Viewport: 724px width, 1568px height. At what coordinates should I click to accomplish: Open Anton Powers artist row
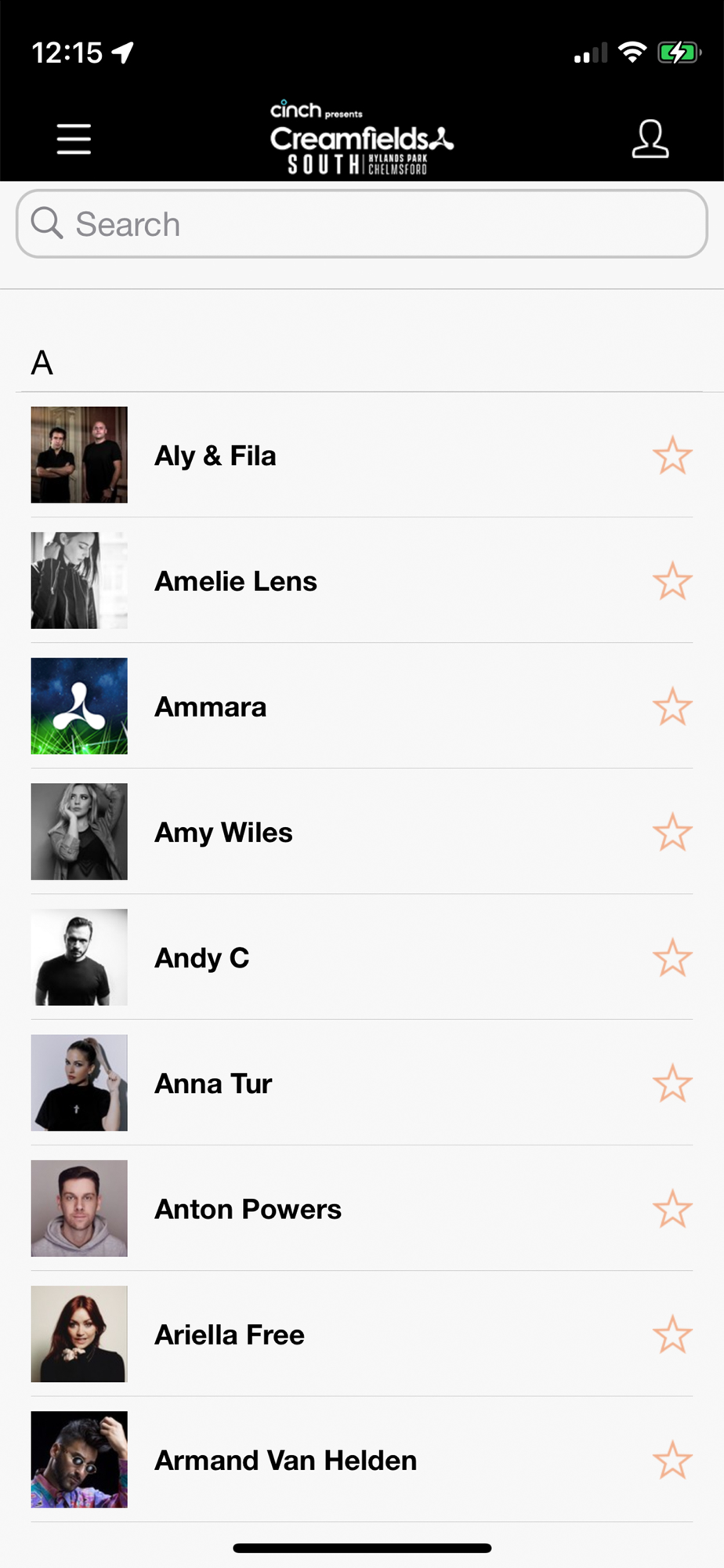coord(248,1209)
